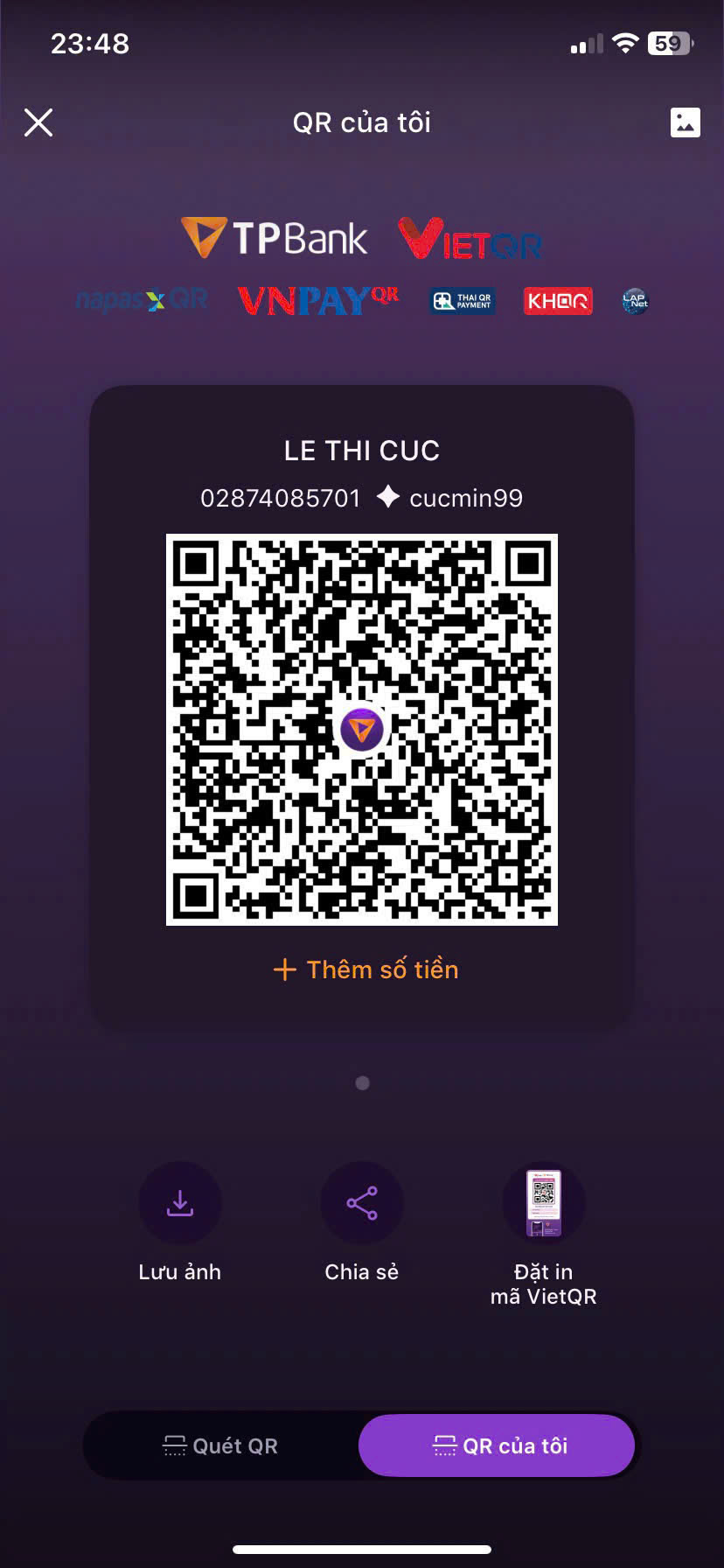
Task: Tap Thêm số tiền to add amount
Action: click(365, 969)
